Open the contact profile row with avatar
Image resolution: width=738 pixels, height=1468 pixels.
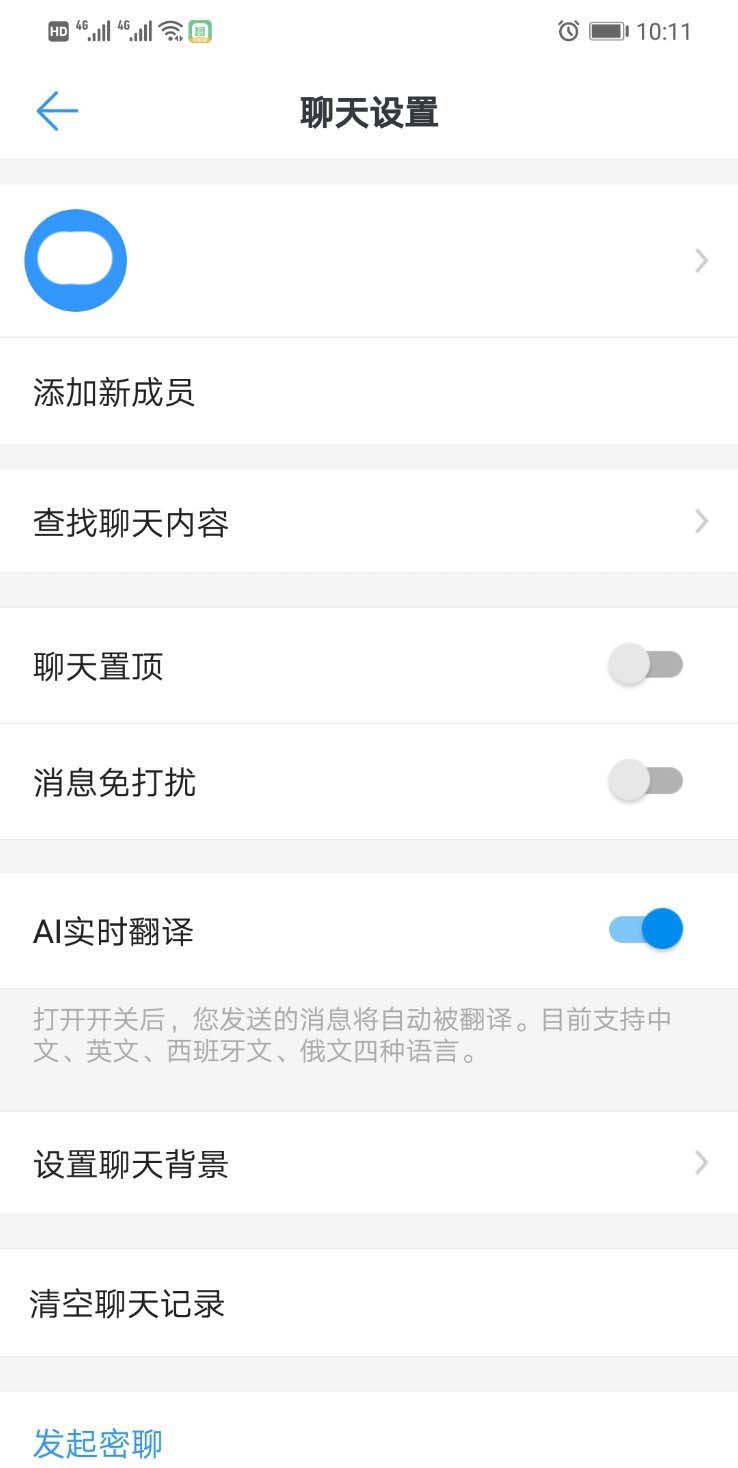pos(368,261)
